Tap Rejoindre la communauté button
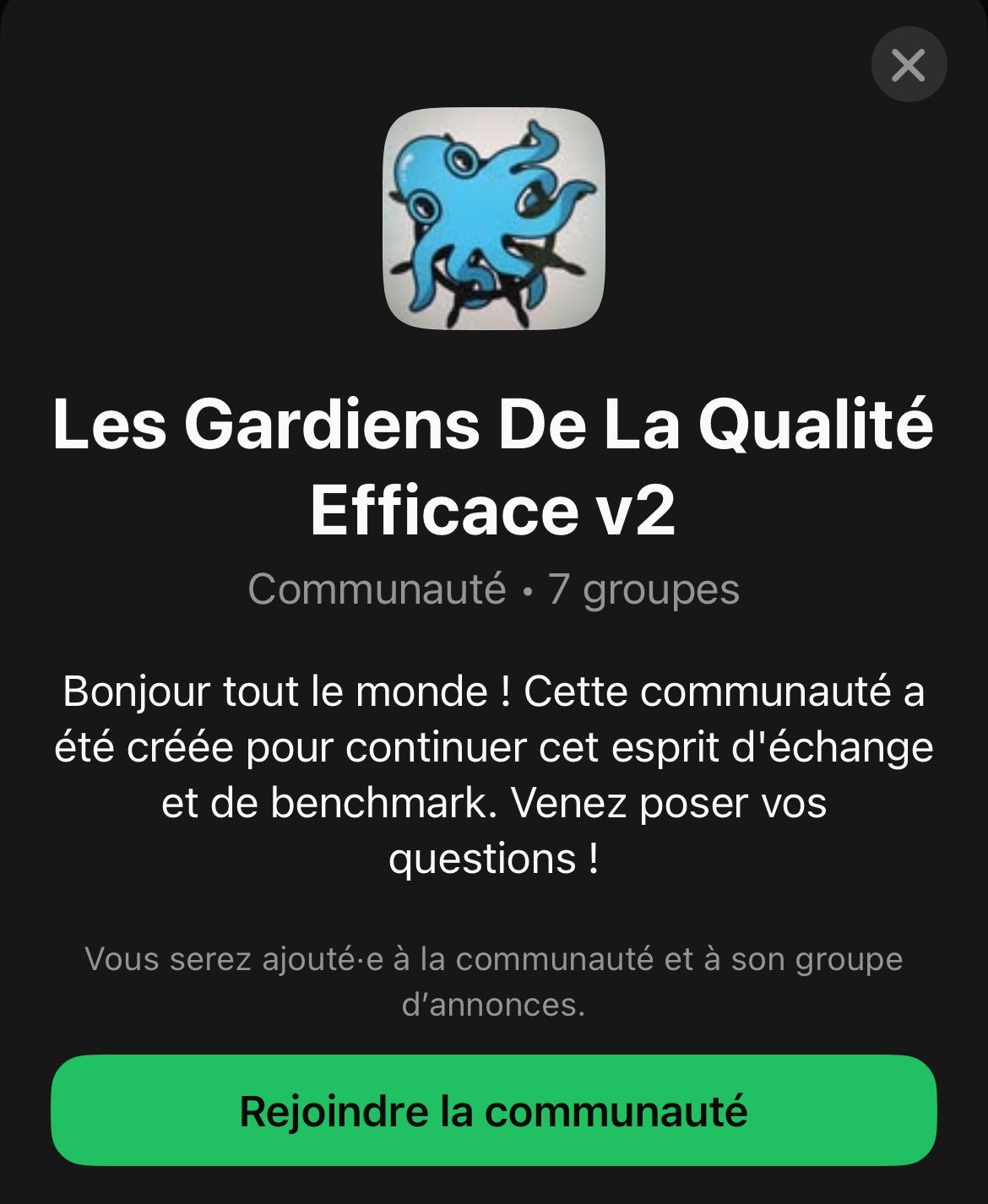Image resolution: width=988 pixels, height=1204 pixels. [494, 1110]
